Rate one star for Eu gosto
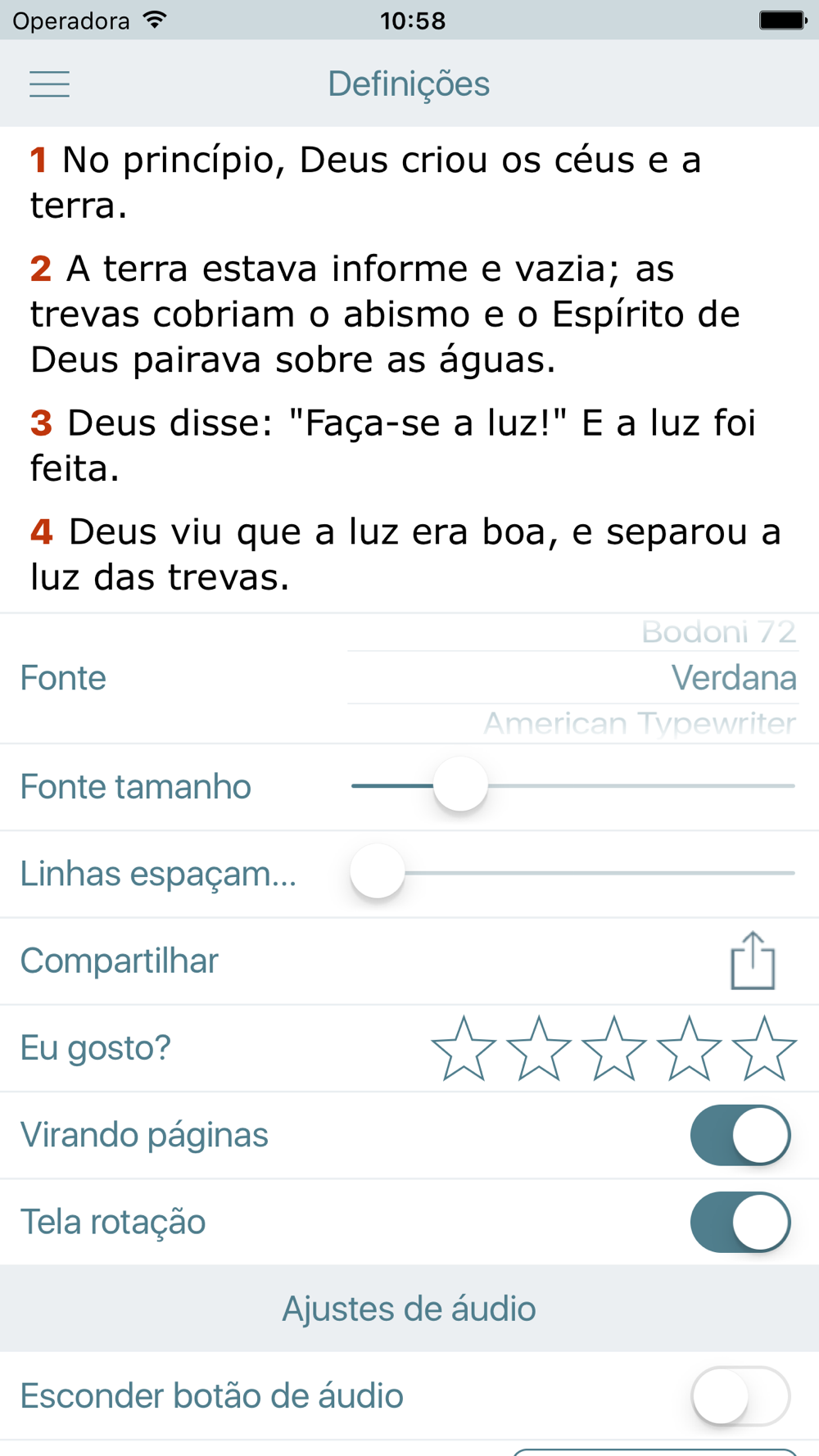 click(x=464, y=1048)
